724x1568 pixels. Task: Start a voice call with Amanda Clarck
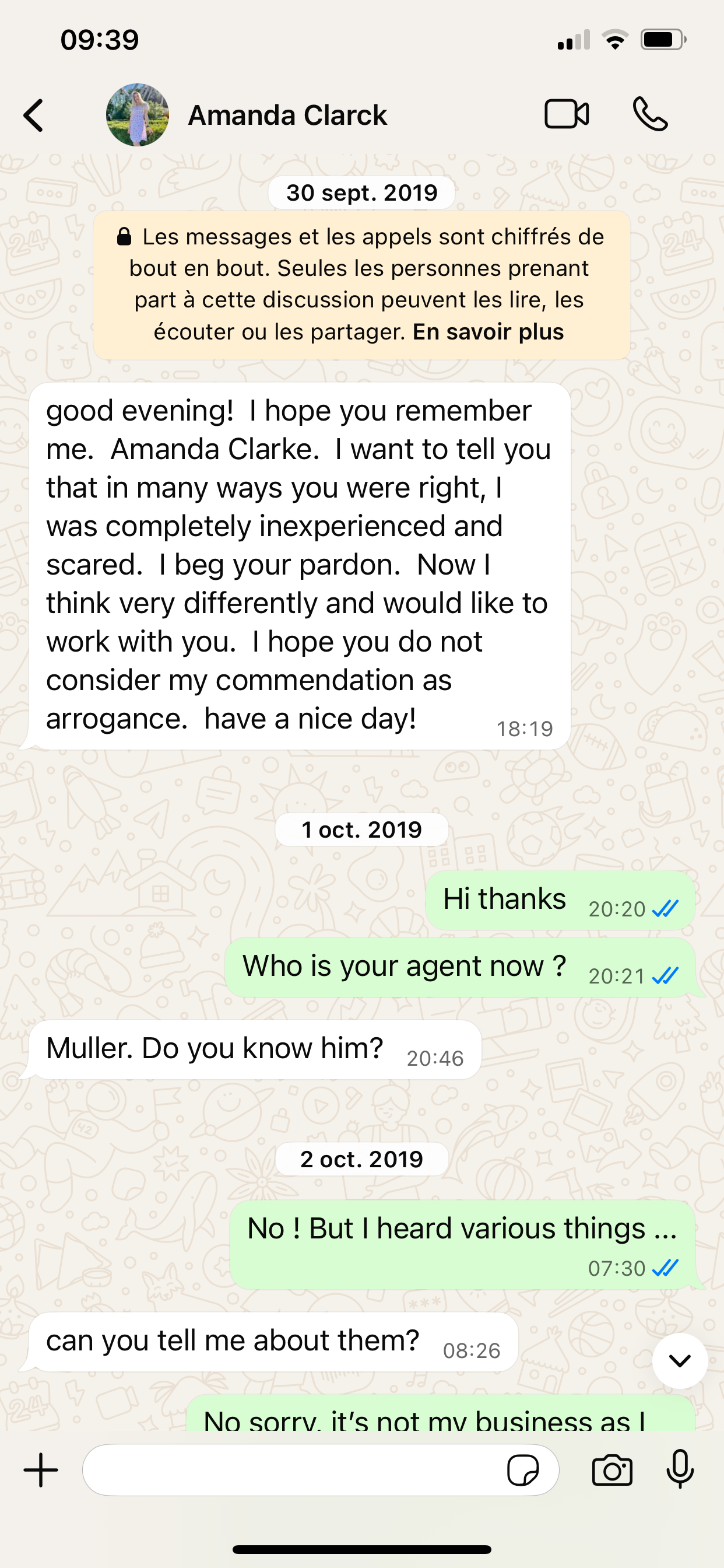[x=650, y=114]
